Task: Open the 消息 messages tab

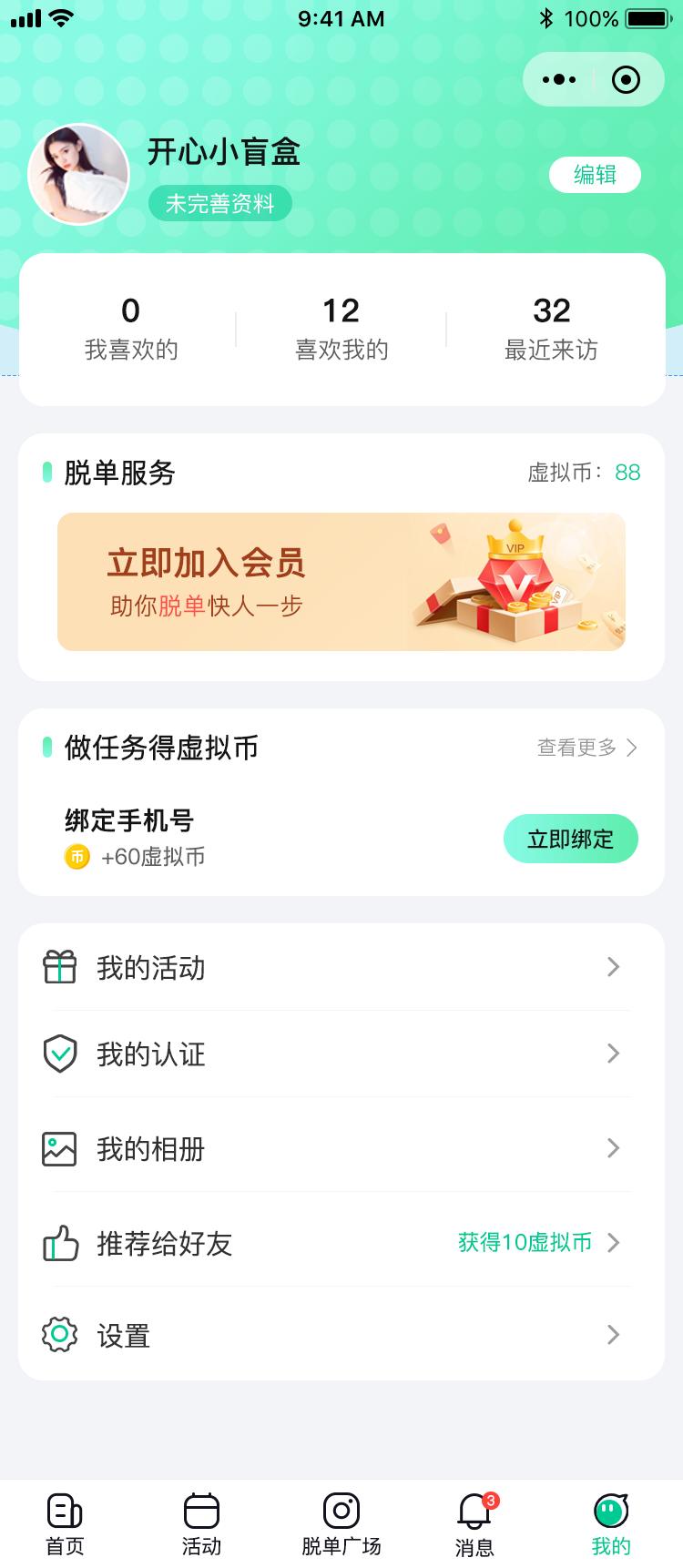Action: (474, 1524)
